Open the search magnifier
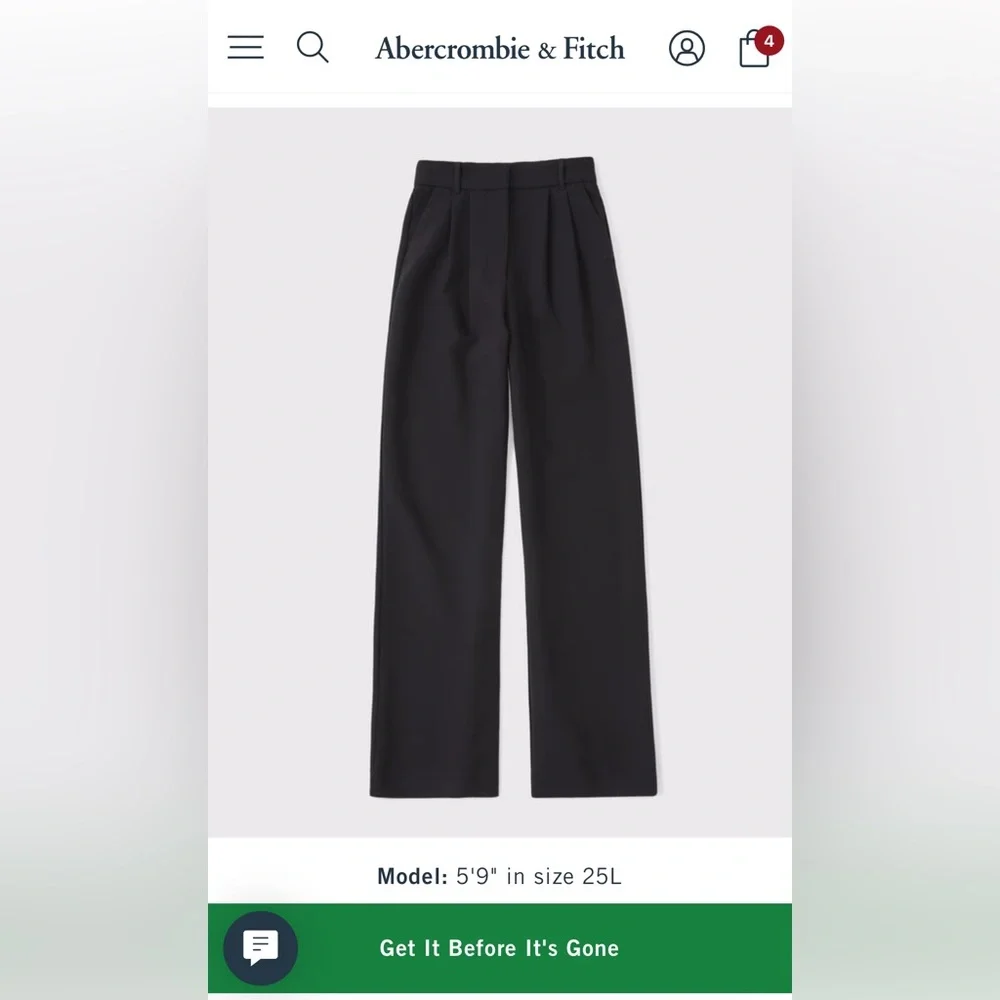Image resolution: width=1000 pixels, height=1000 pixels. [x=312, y=47]
